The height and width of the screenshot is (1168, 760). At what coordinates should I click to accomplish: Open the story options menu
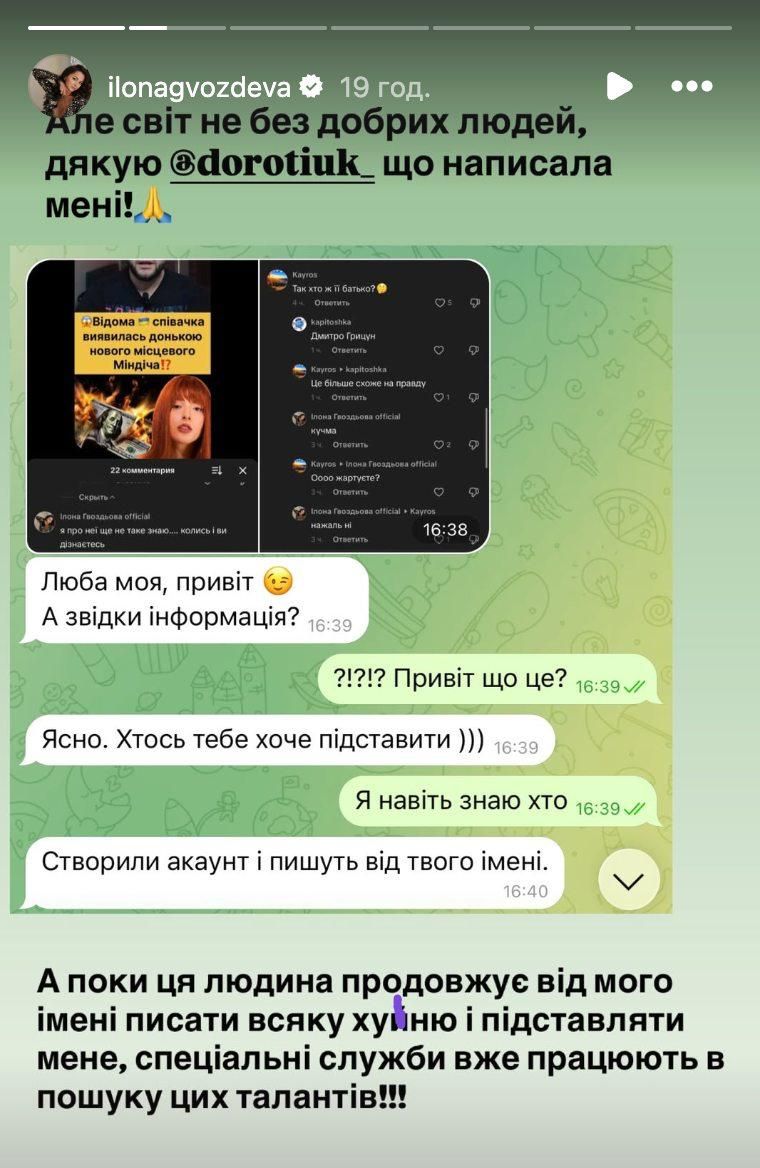click(691, 86)
